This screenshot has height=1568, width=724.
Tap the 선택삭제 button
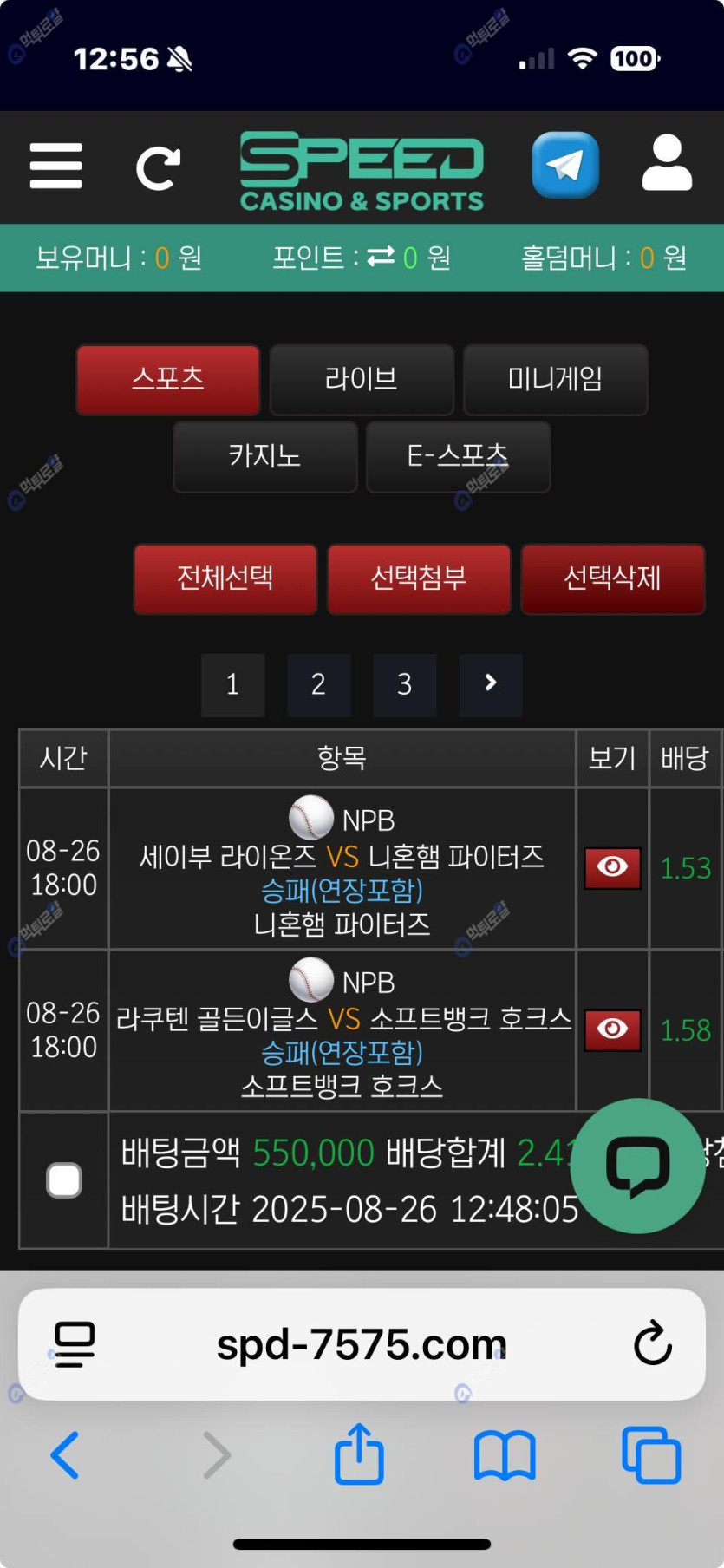point(612,578)
